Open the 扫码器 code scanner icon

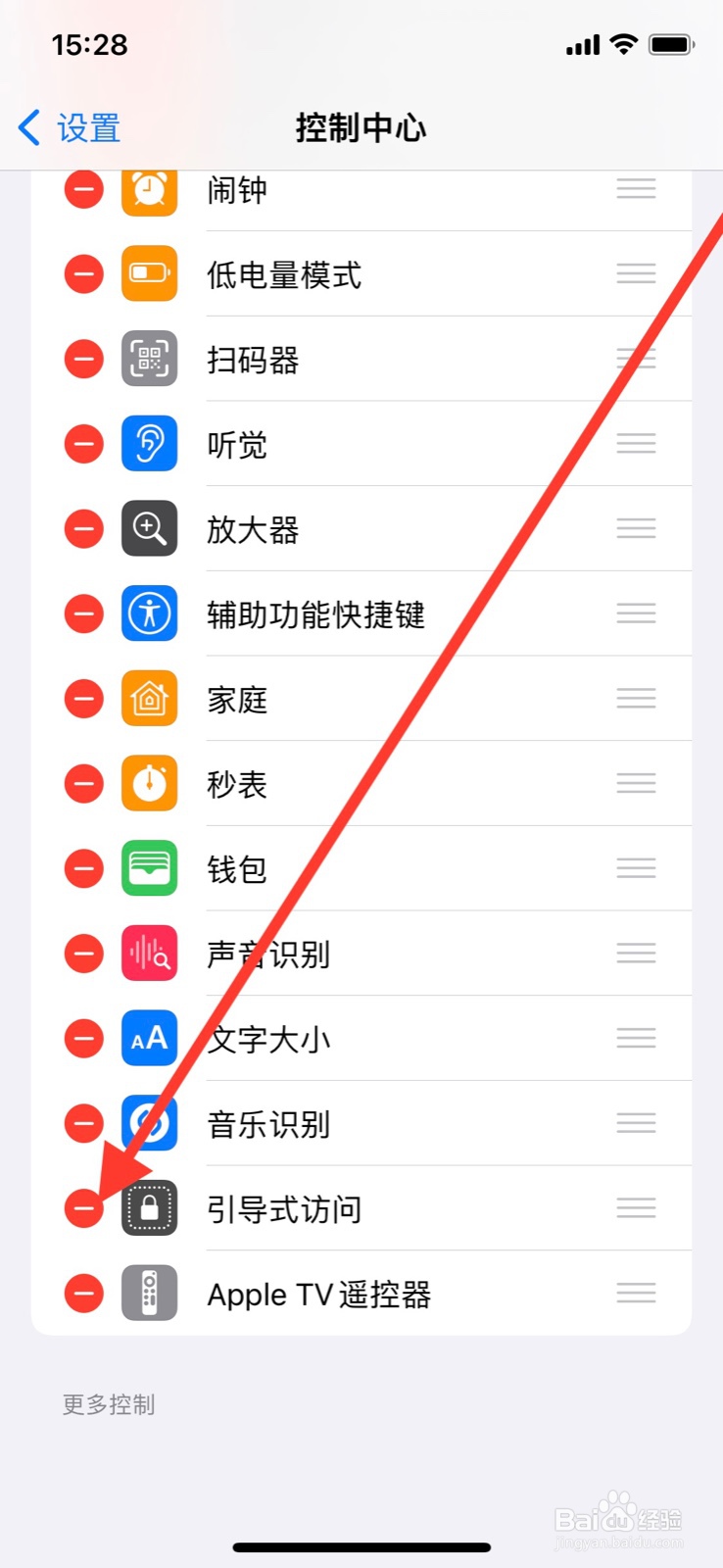[148, 359]
